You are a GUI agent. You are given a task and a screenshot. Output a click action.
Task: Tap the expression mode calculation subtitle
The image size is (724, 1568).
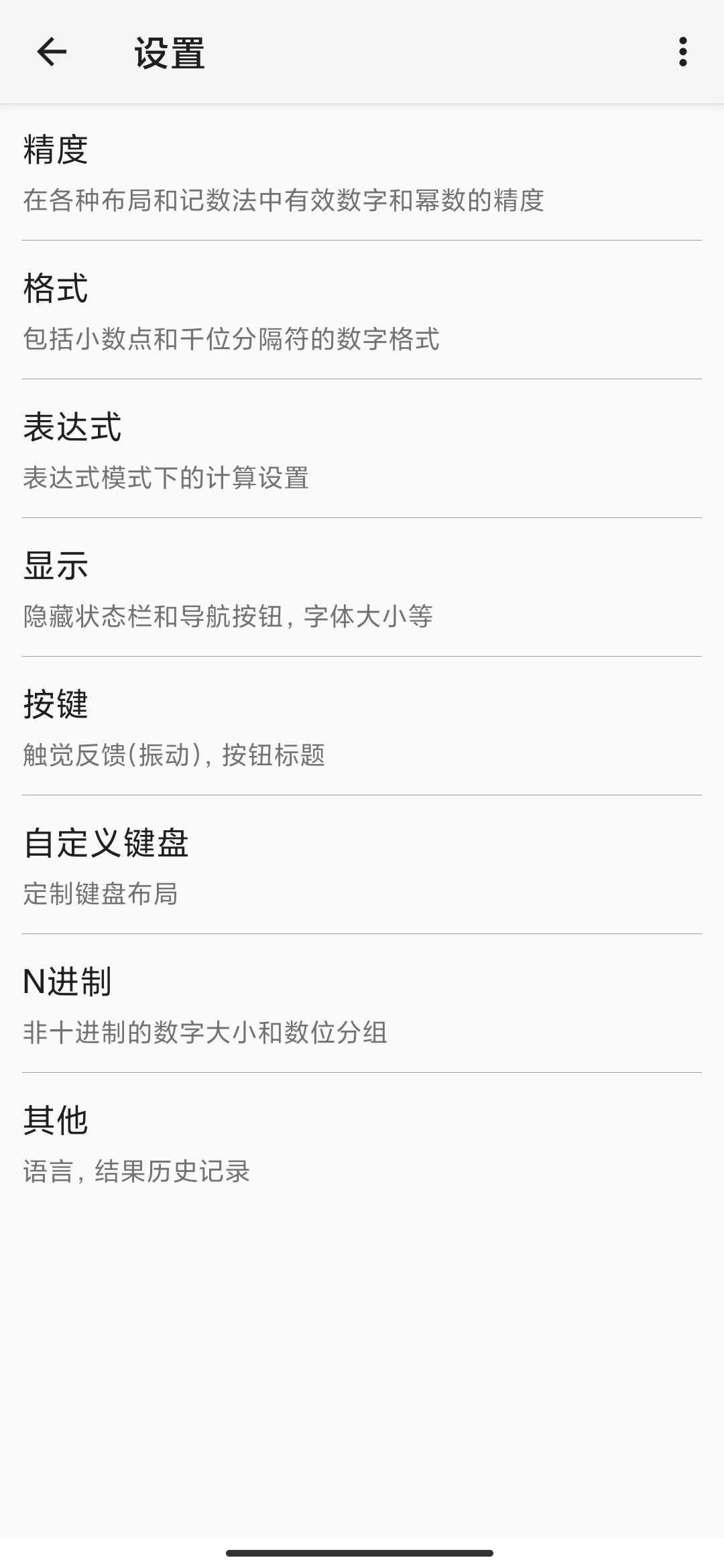point(166,477)
